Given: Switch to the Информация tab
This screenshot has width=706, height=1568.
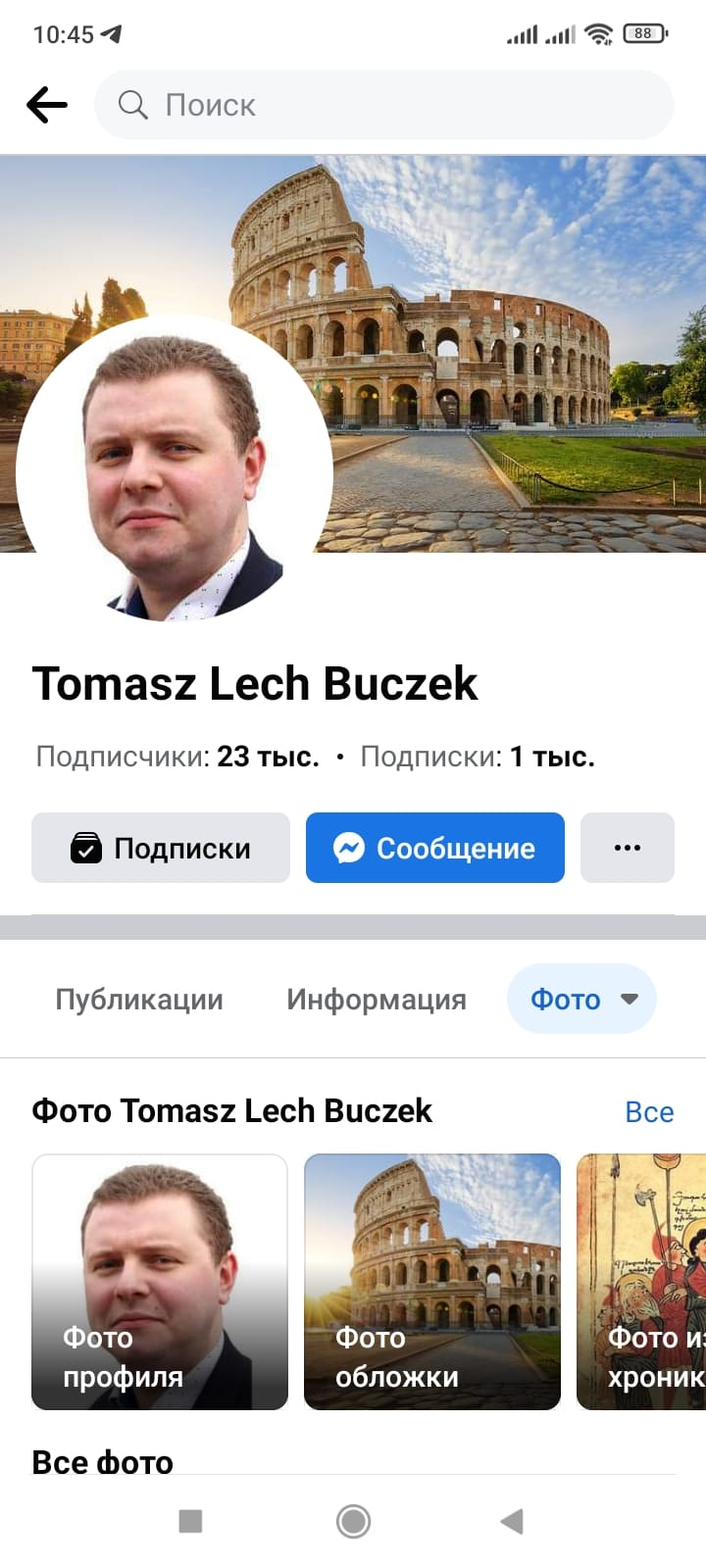Looking at the screenshot, I should pyautogui.click(x=376, y=999).
